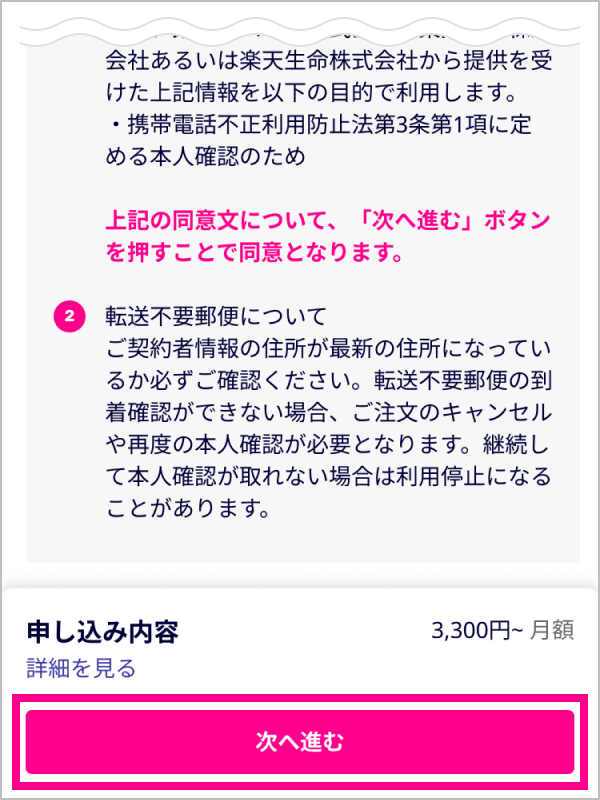Viewport: 600px width, 800px height.
Task: Open the 詳細を見る link for application details
Action: [x=81, y=668]
